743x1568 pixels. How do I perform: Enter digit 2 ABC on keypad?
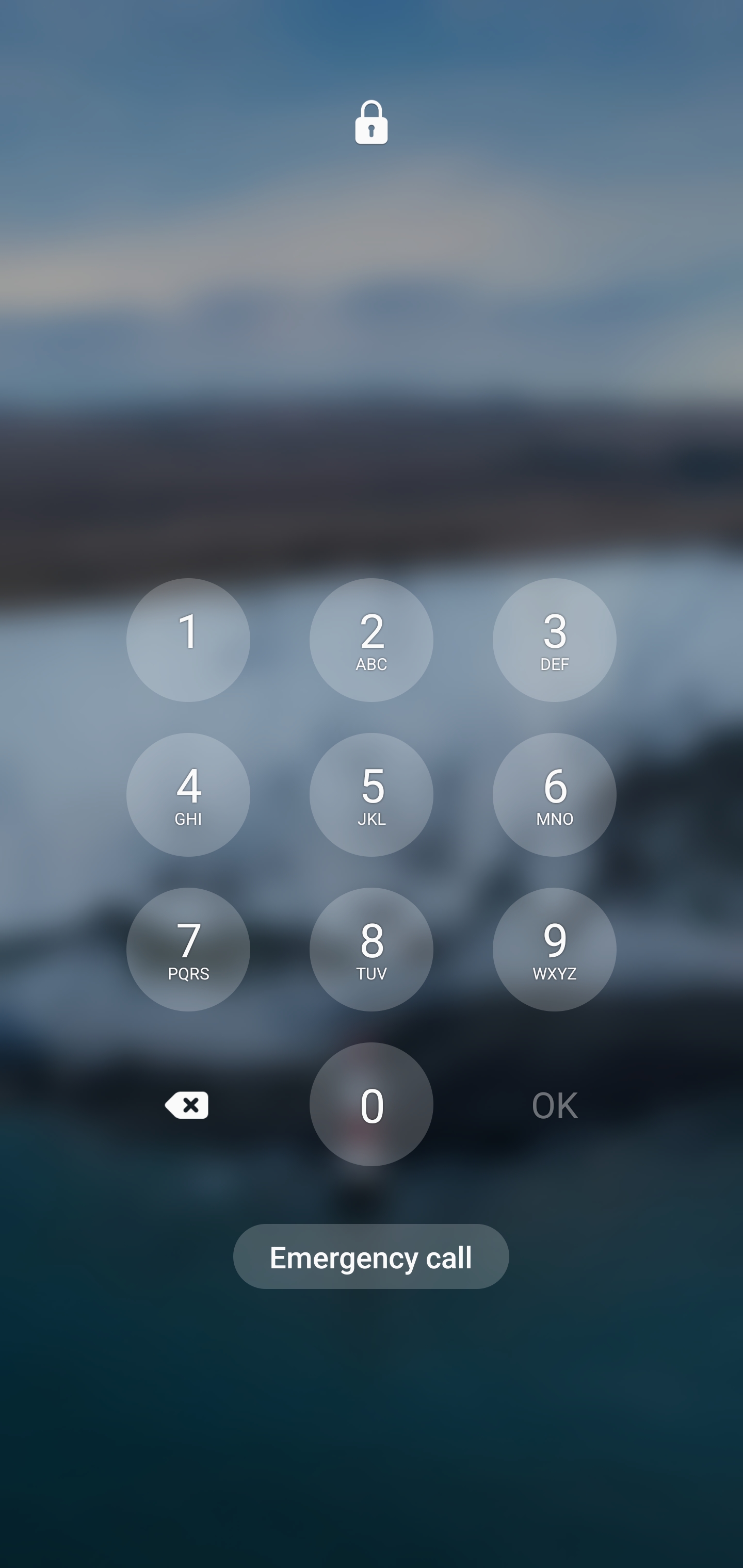[x=372, y=640]
